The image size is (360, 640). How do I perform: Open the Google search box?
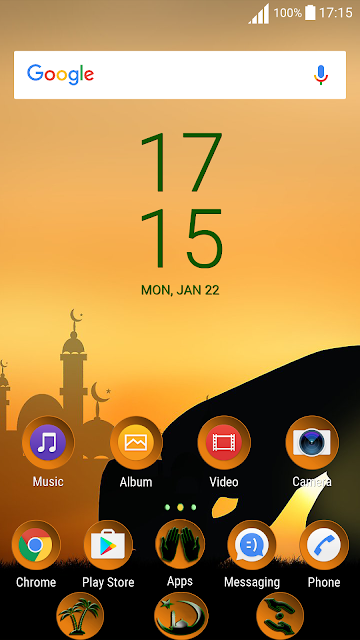180,75
